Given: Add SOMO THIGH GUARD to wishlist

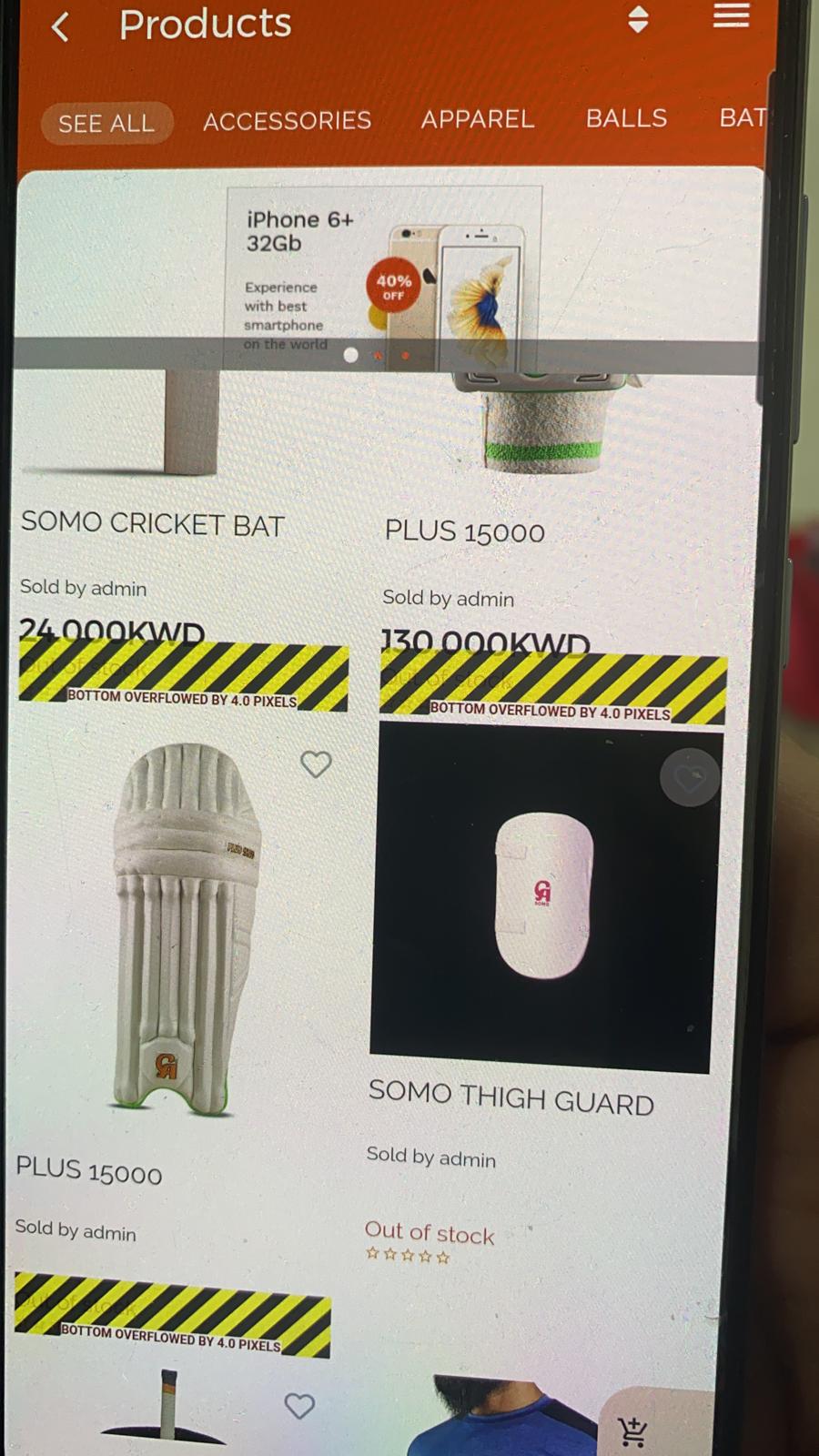Looking at the screenshot, I should click(690, 777).
